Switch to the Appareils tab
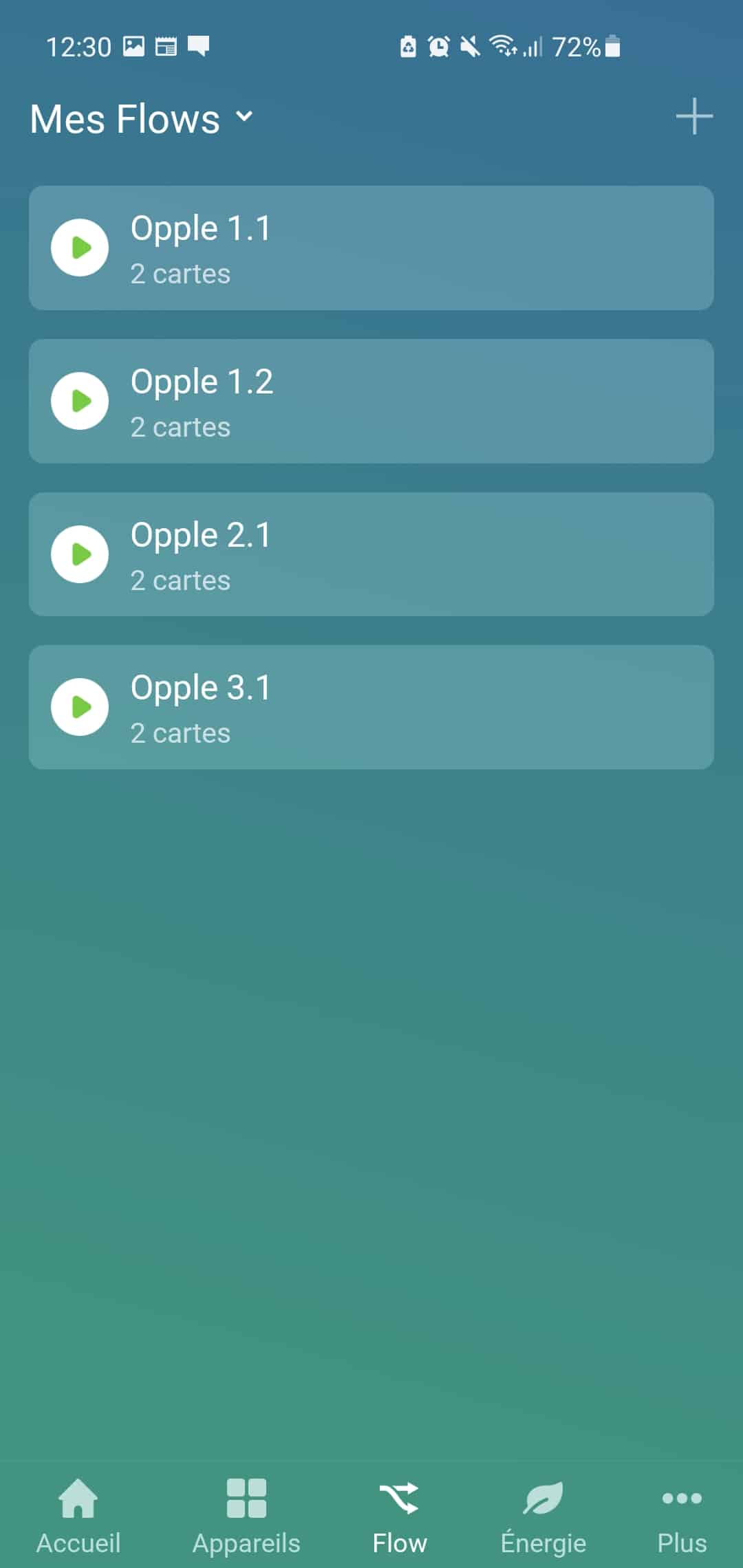The image size is (743, 1568). [x=246, y=1516]
